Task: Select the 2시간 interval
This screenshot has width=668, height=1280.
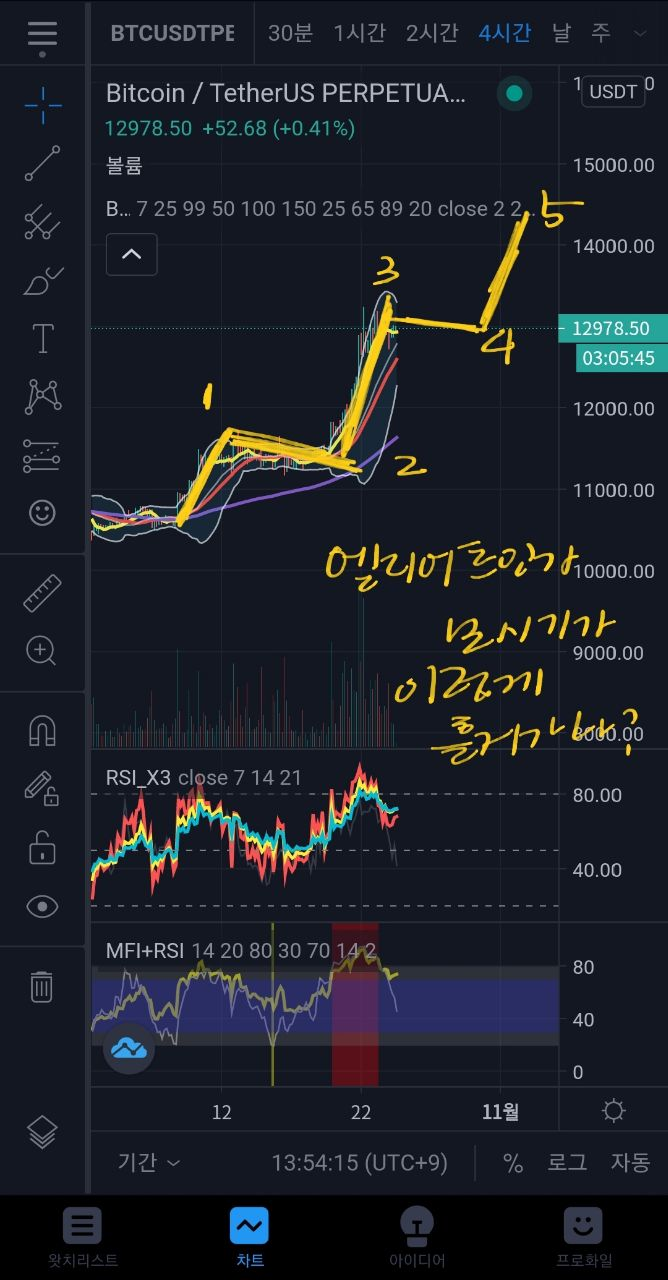Action: [x=431, y=33]
